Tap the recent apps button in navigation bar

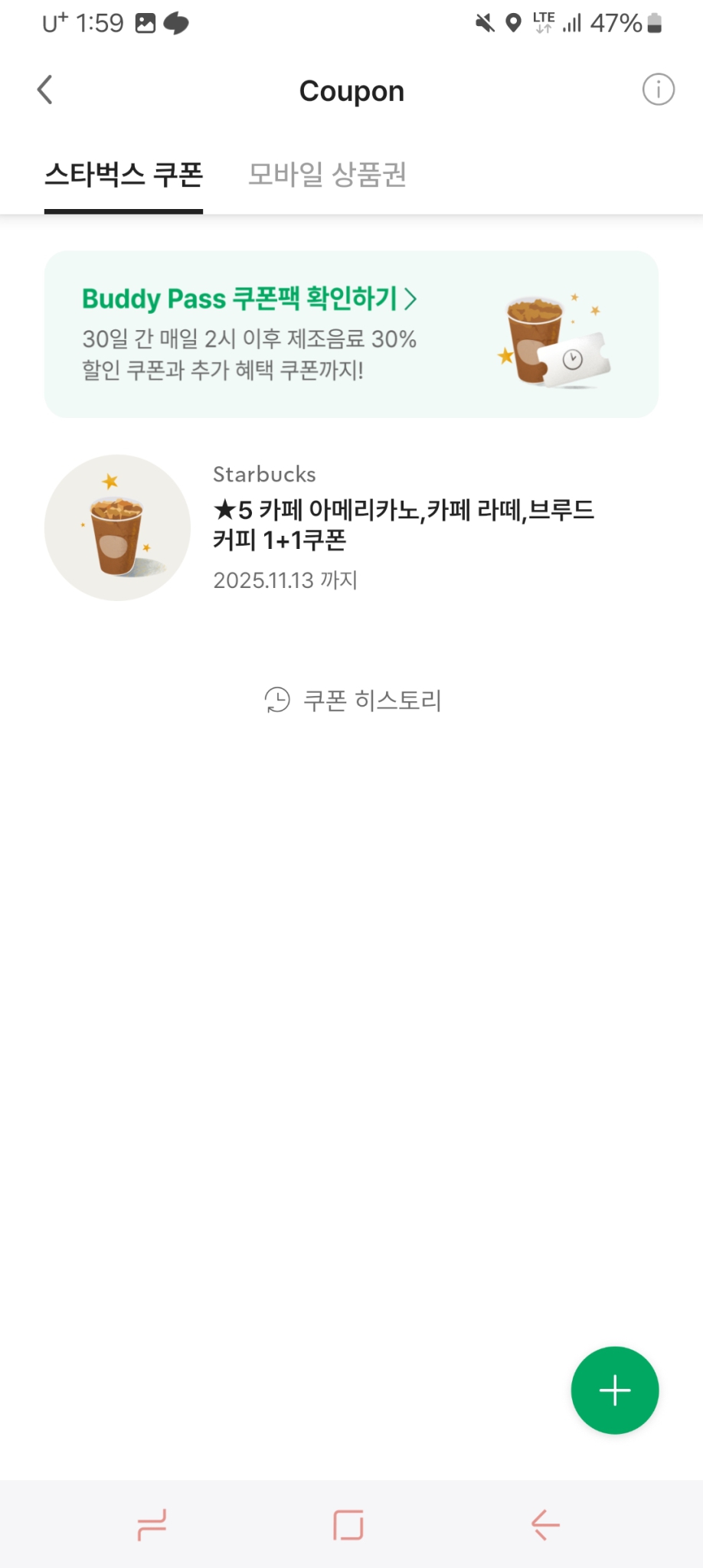pos(151,1524)
